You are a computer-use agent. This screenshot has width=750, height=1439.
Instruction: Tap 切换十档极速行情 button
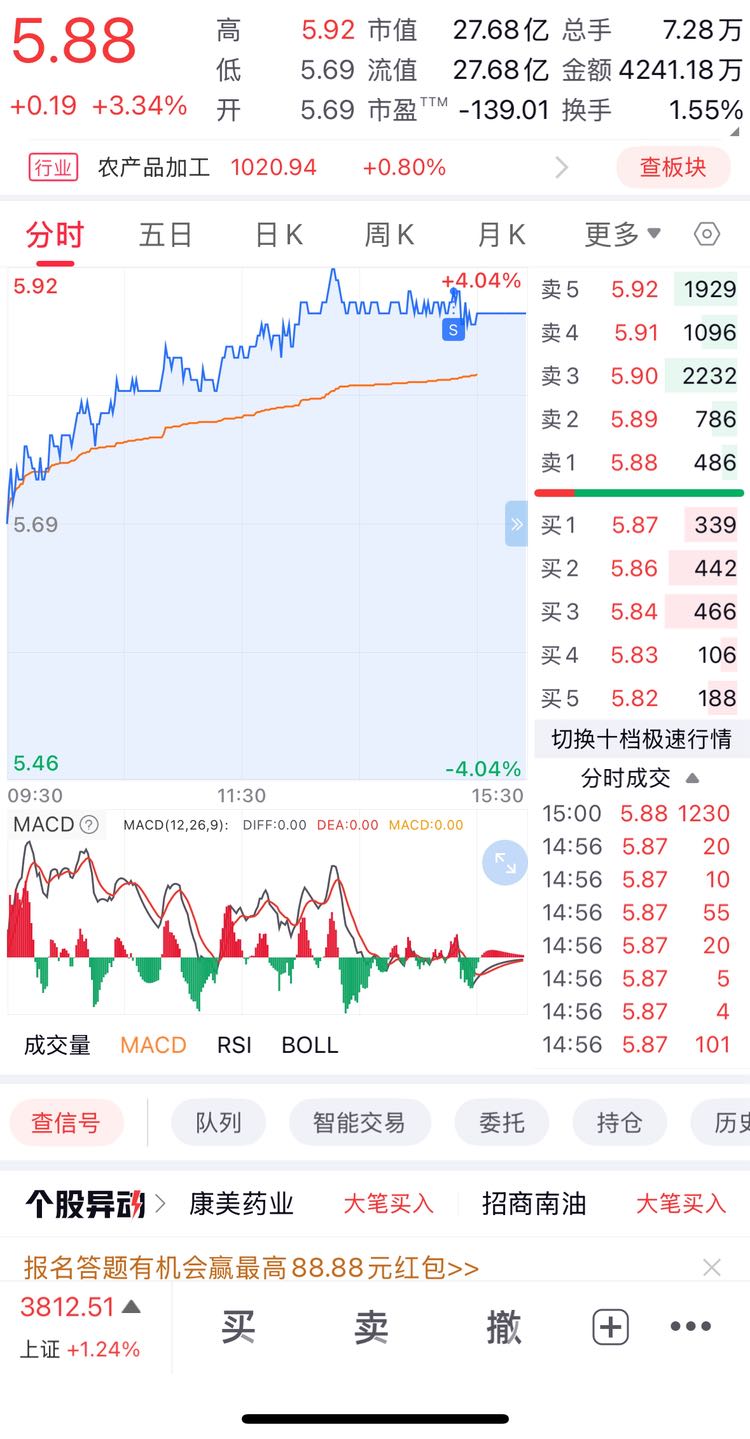[x=641, y=739]
